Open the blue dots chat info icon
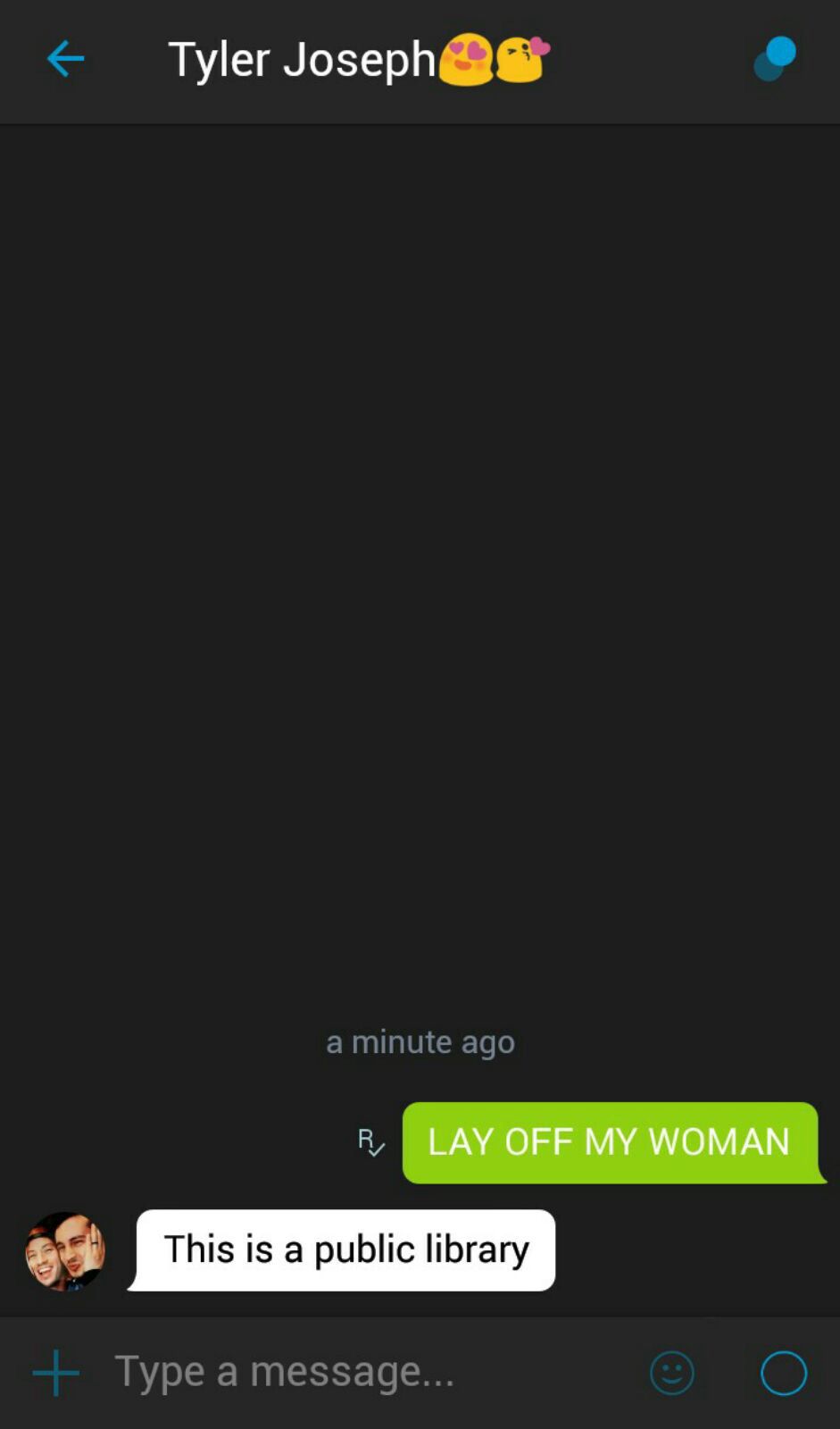Viewport: 840px width, 1429px height. pyautogui.click(x=775, y=59)
